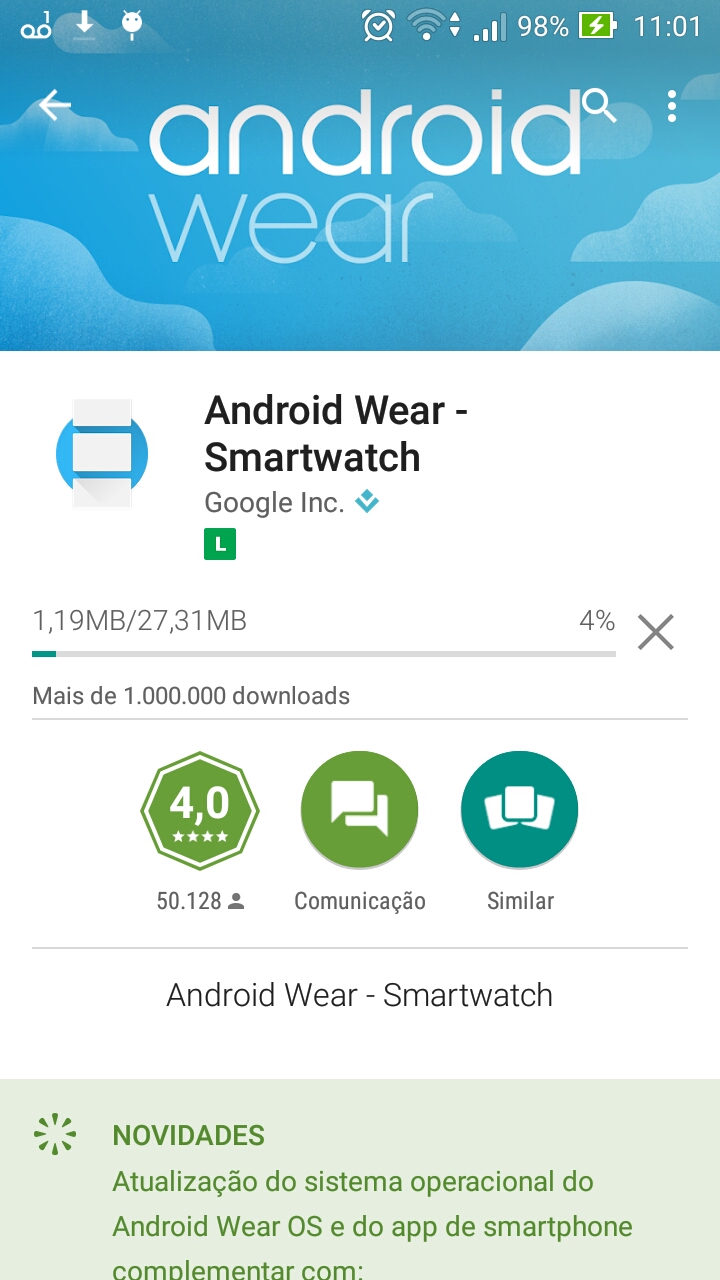View the 4,0 rating reviews
Screen dimensions: 720x1280
(200, 810)
